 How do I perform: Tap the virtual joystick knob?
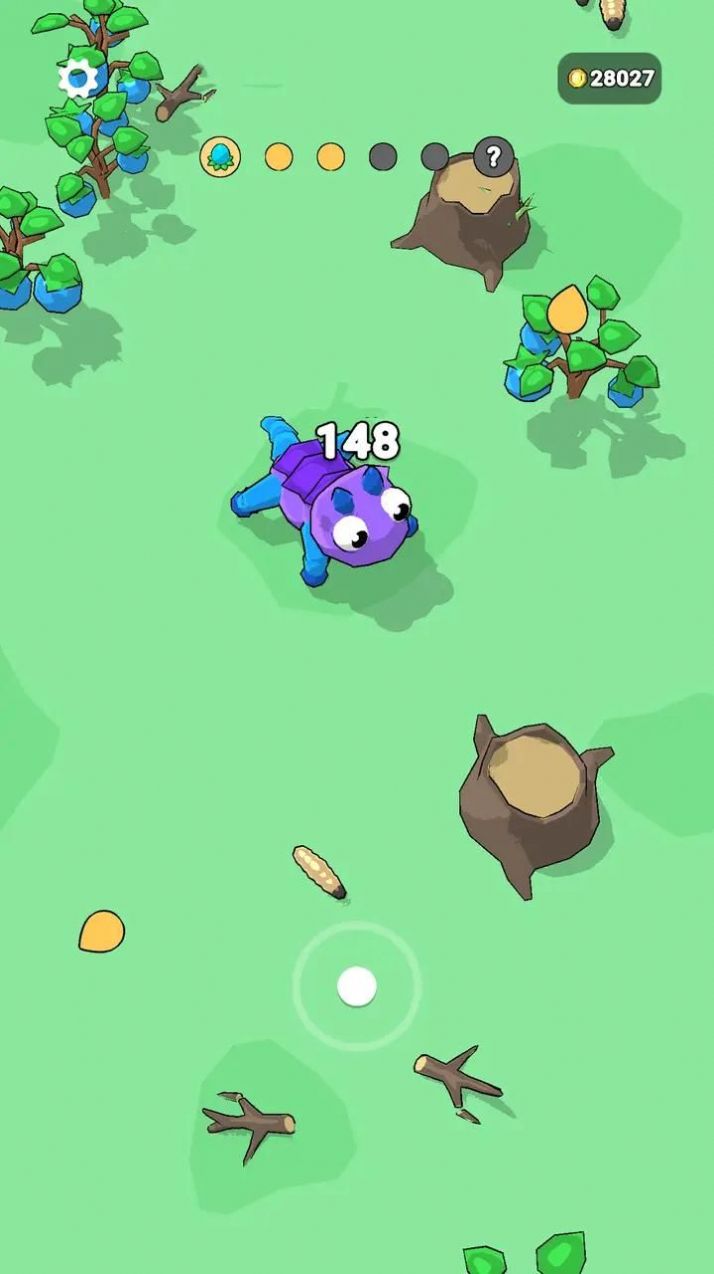(357, 986)
